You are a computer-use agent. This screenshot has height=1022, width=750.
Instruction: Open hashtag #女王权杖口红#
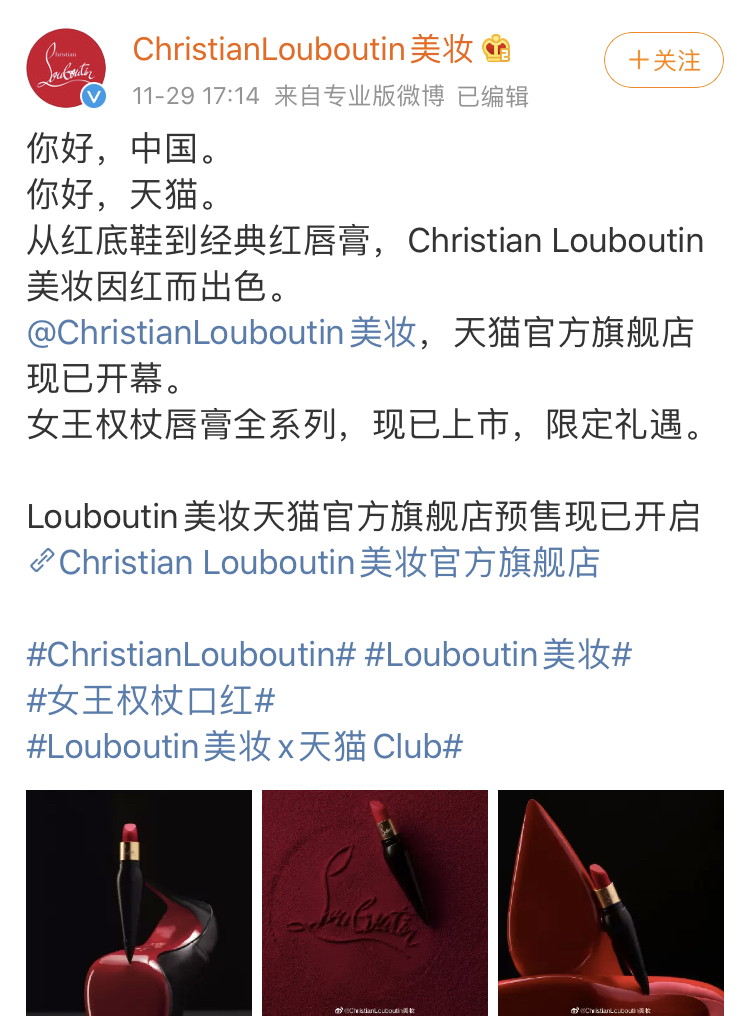[x=151, y=700]
